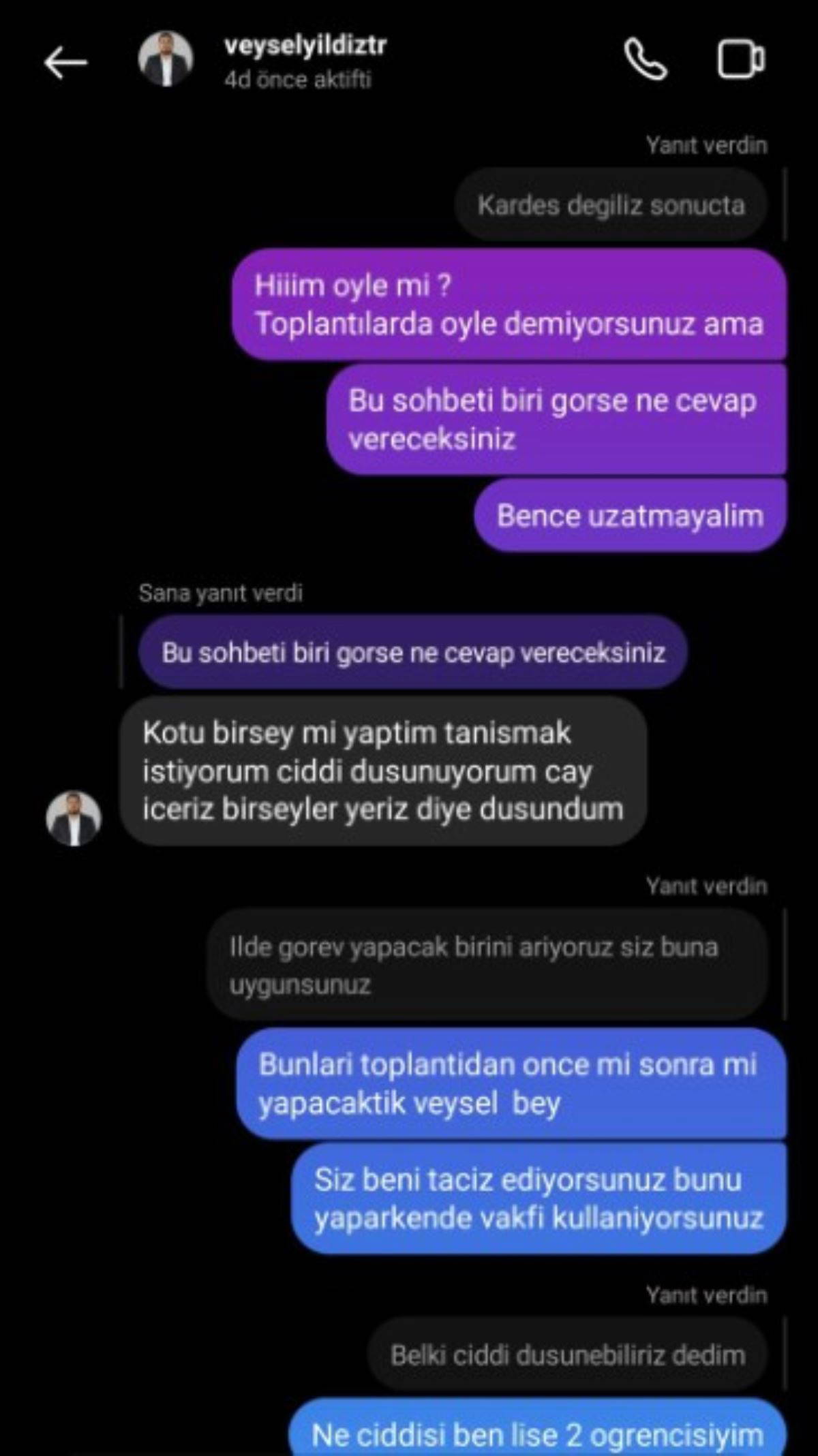Open veyselyildiztr's profile from the chat header
The height and width of the screenshot is (1456, 818).
tap(304, 46)
